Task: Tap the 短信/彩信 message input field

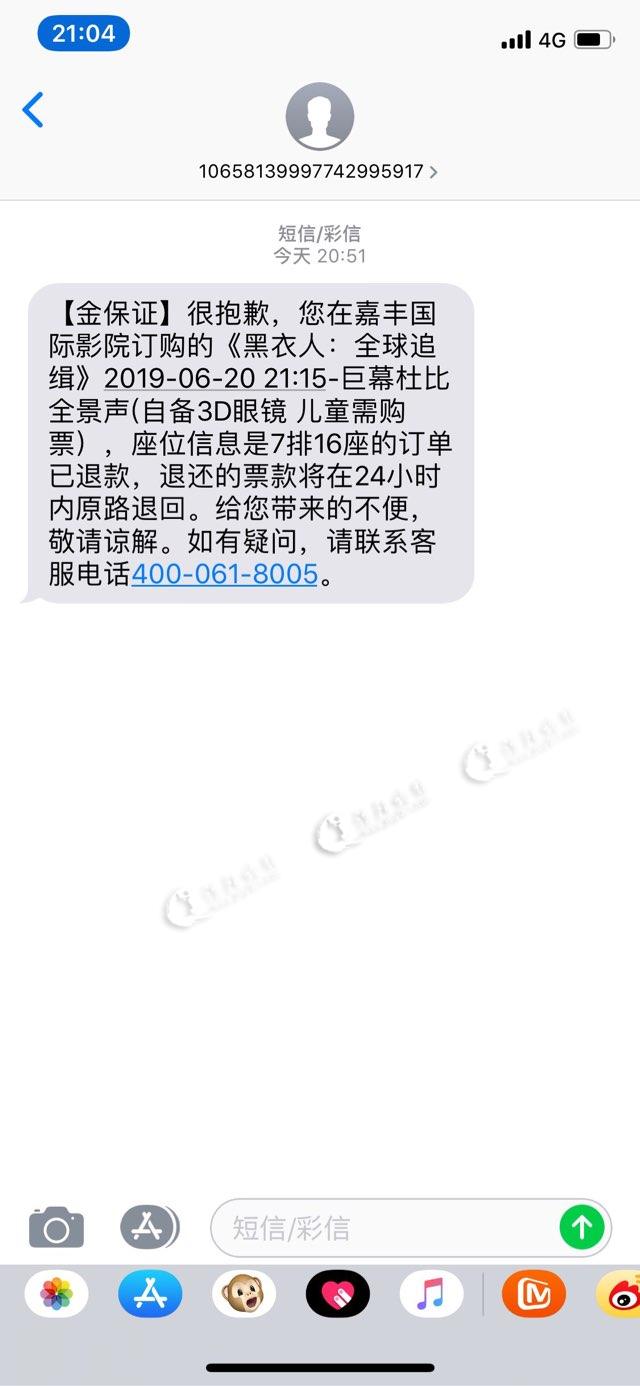Action: coord(390,1227)
